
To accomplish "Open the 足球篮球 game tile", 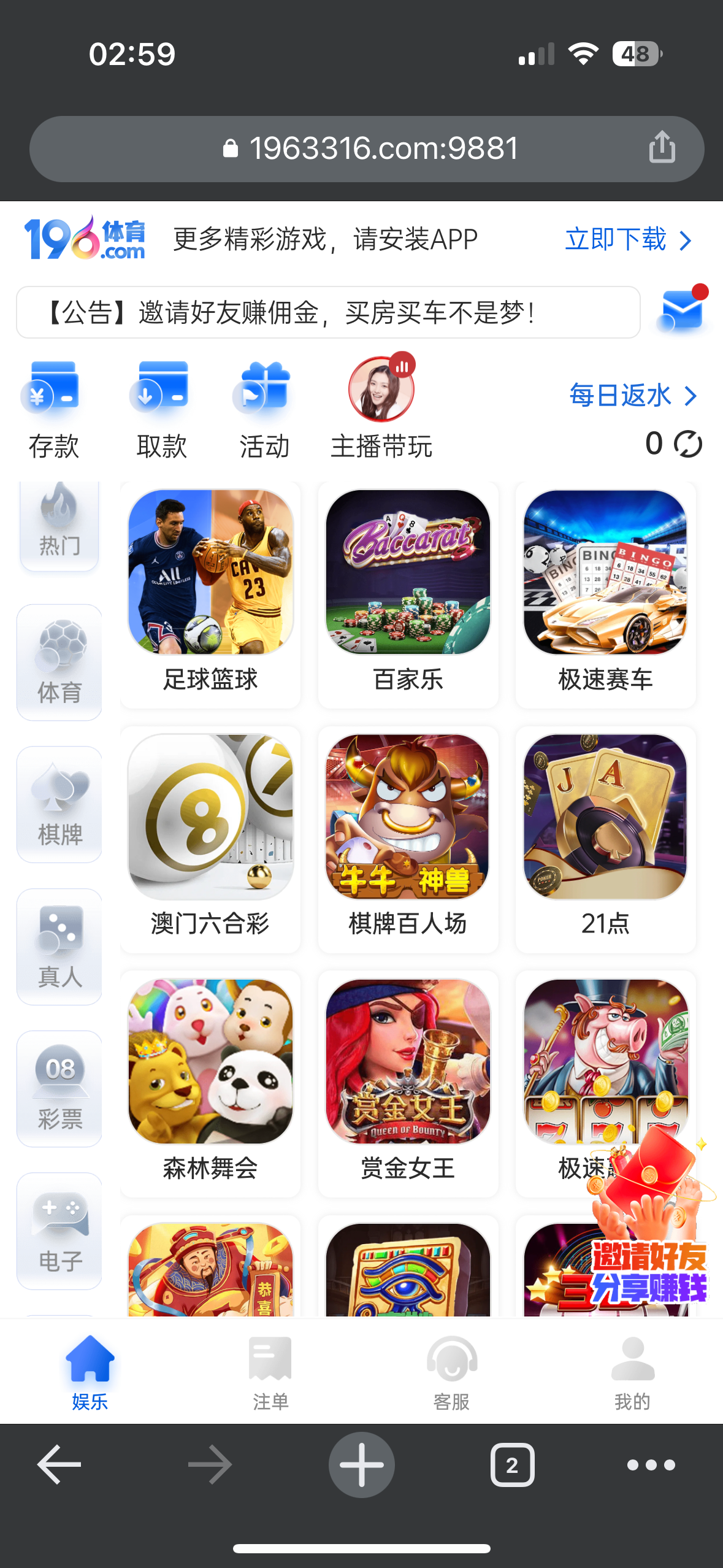I will pyautogui.click(x=210, y=594).
